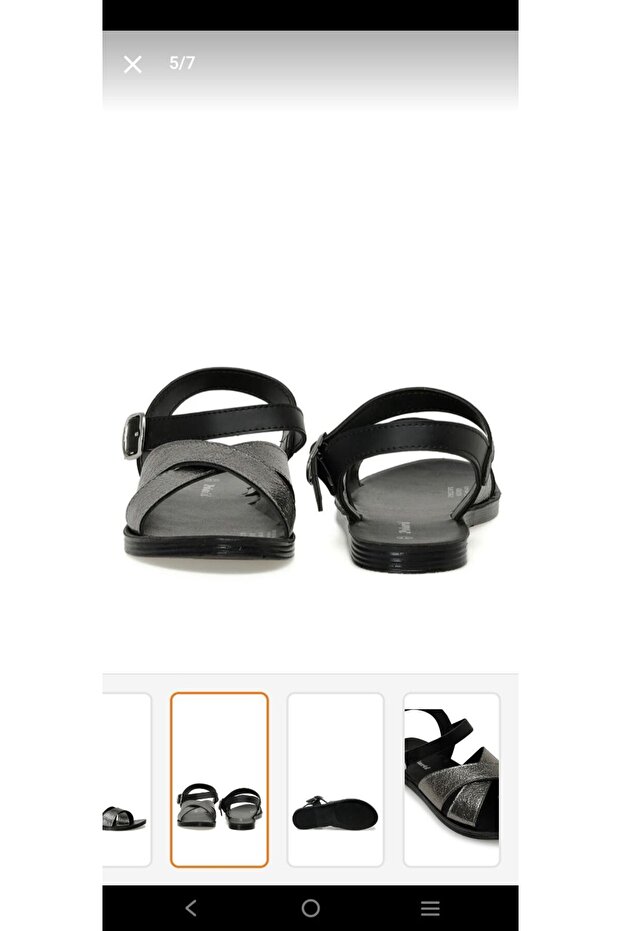Select the partially visible first sandal thumbnail
The image size is (621, 931).
point(127,779)
